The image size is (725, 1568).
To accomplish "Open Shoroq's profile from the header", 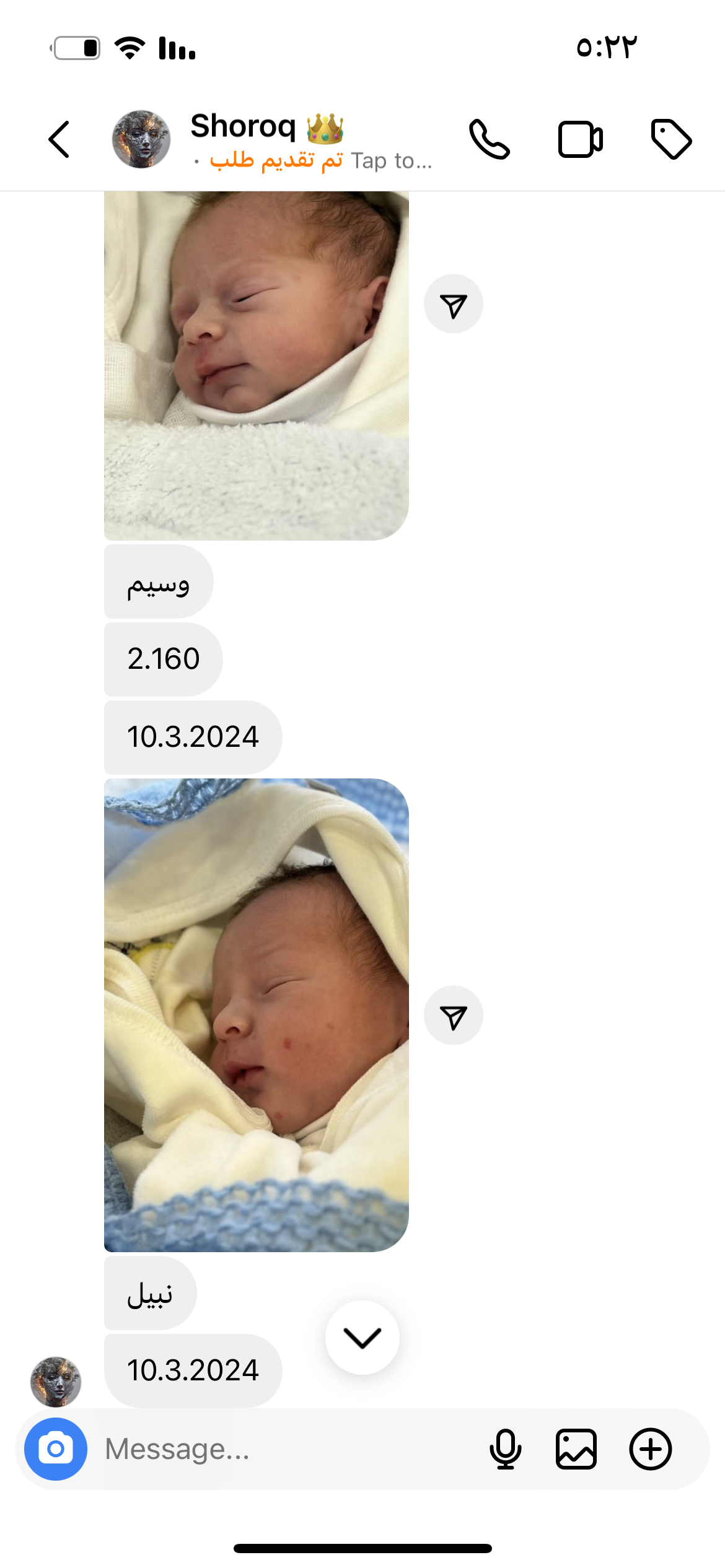I will click(x=141, y=139).
